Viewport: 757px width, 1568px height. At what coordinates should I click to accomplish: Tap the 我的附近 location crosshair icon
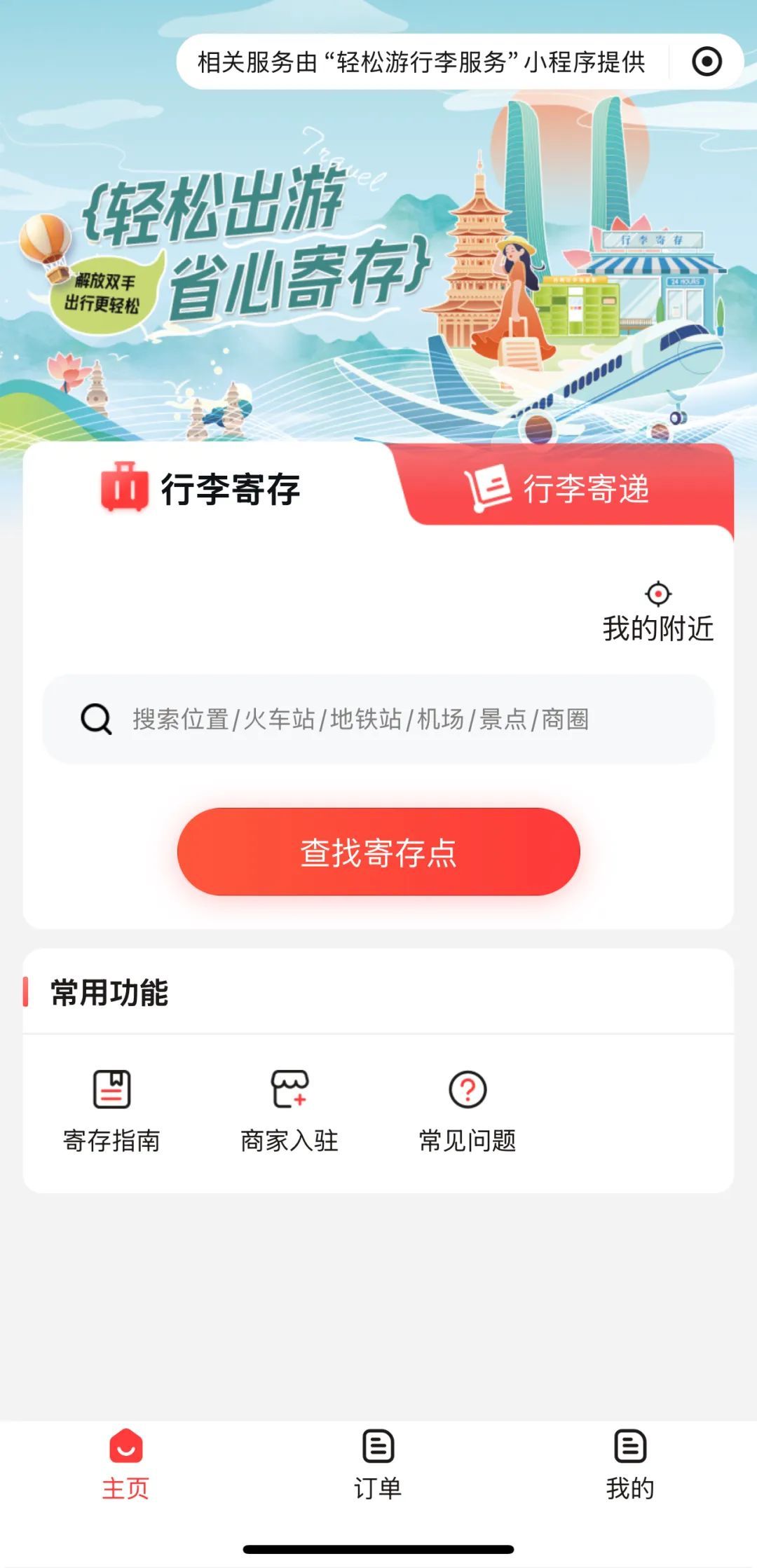(657, 594)
